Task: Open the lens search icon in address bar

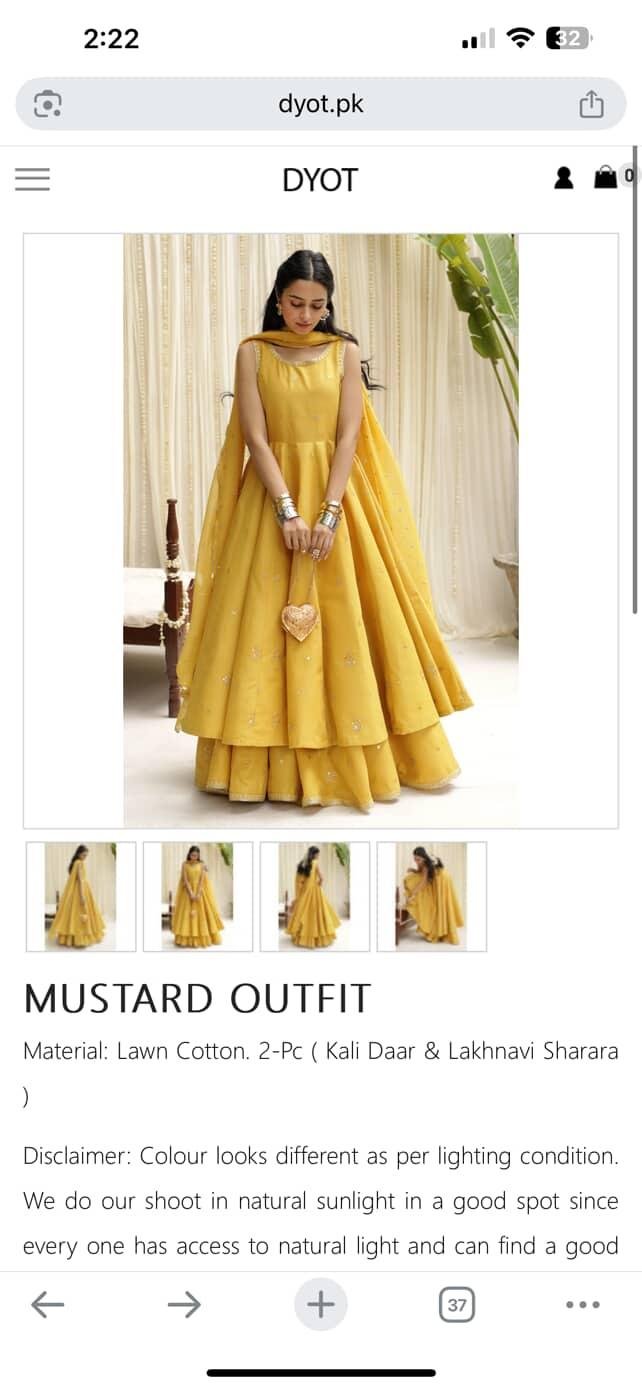Action: point(48,104)
